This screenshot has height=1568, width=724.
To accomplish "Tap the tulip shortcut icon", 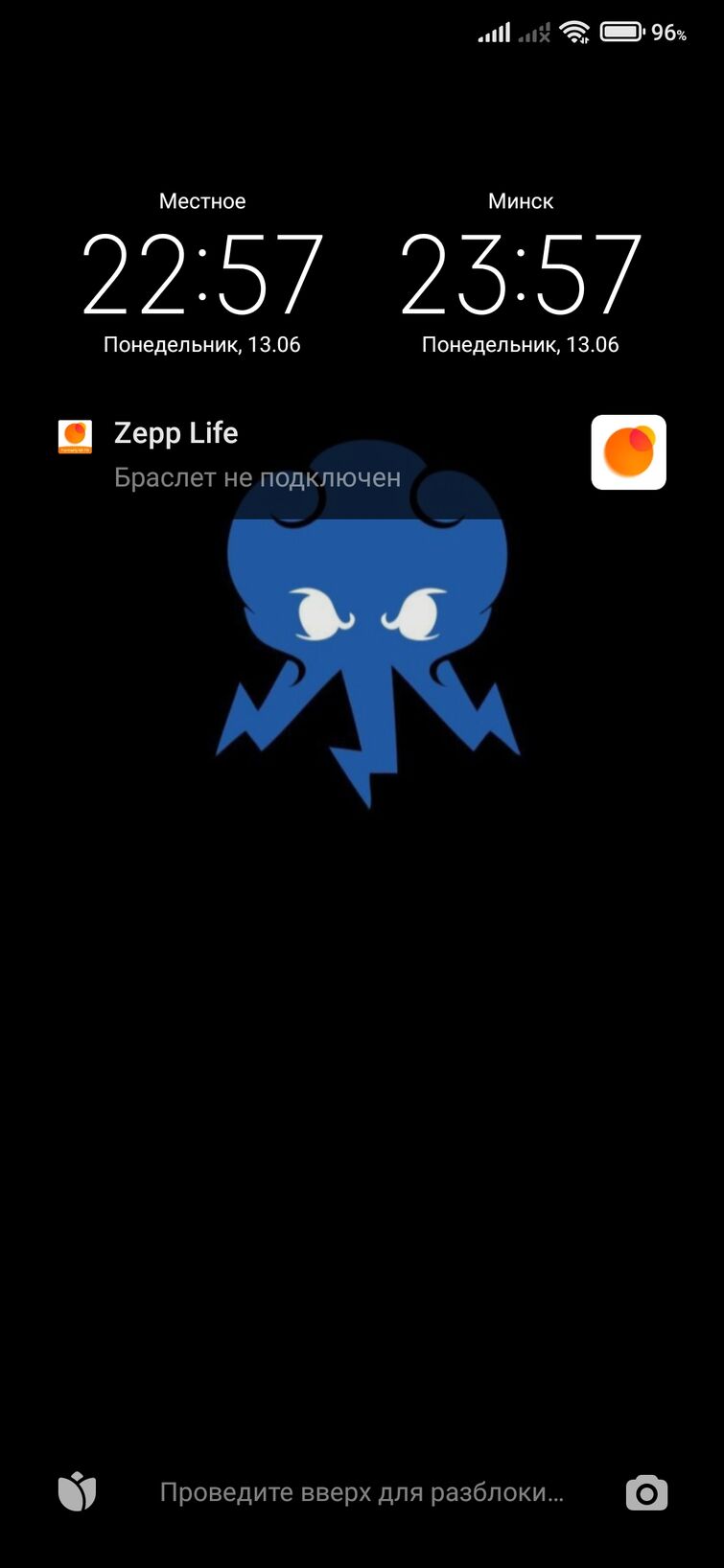I will [77, 1491].
